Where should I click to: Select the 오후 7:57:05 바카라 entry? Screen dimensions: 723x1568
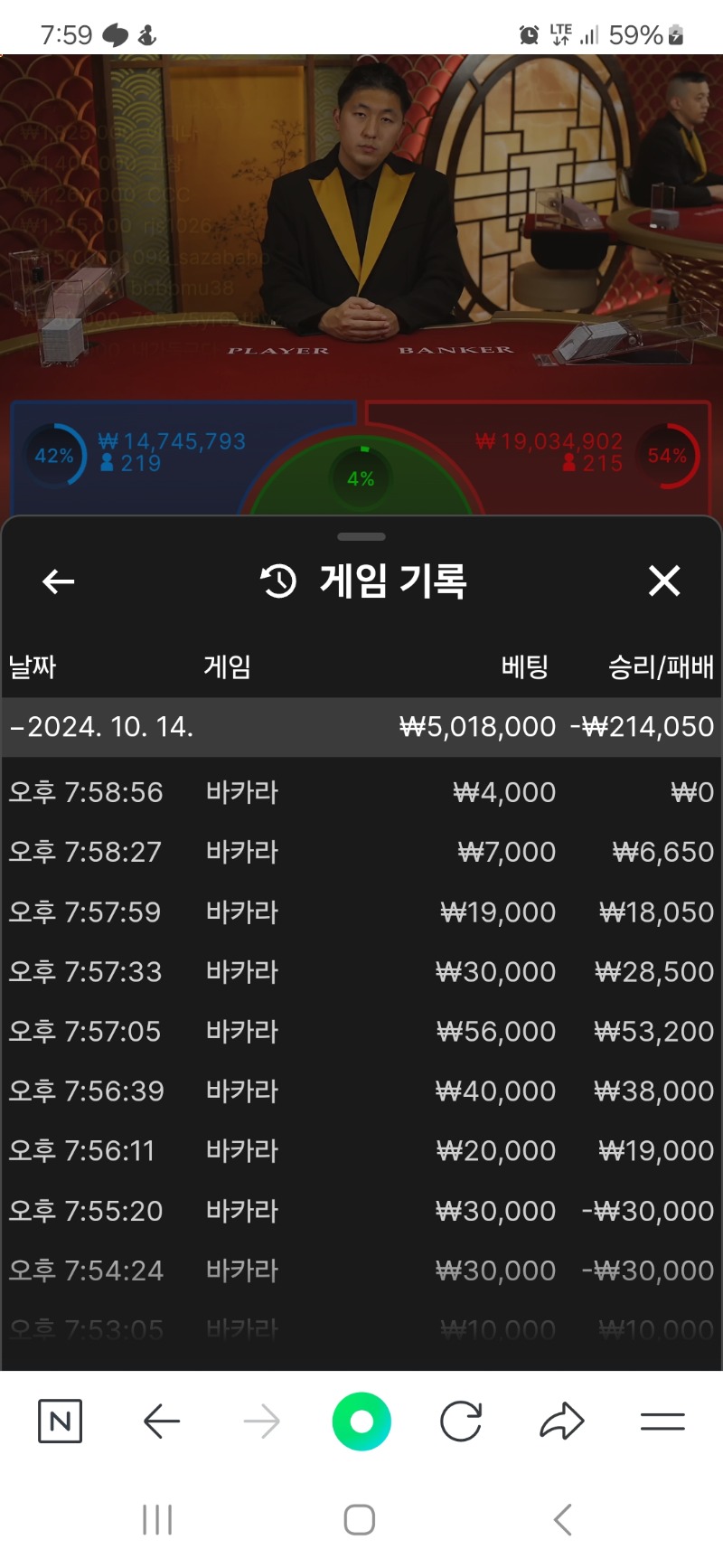point(361,1031)
